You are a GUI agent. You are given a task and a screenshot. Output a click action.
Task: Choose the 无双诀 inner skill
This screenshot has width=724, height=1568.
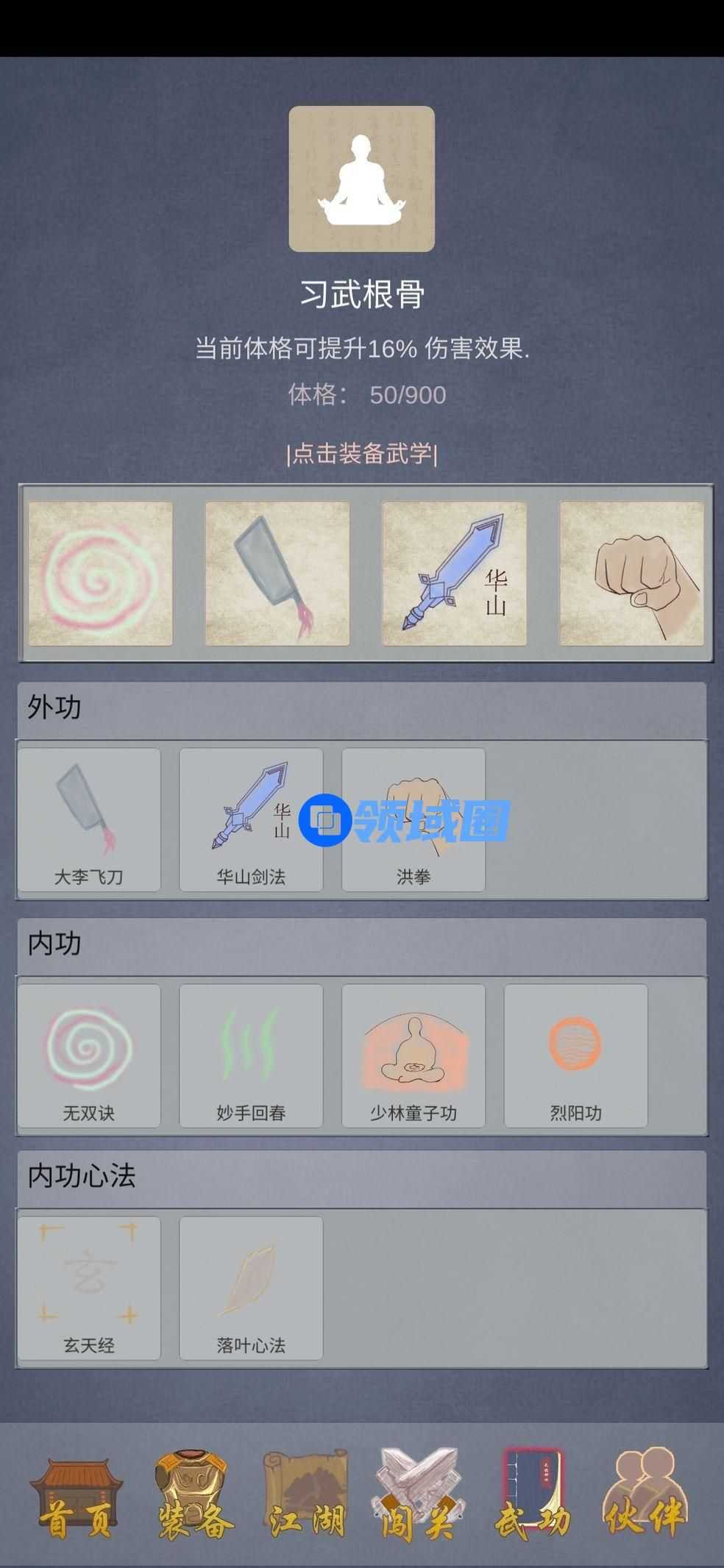point(89,1055)
